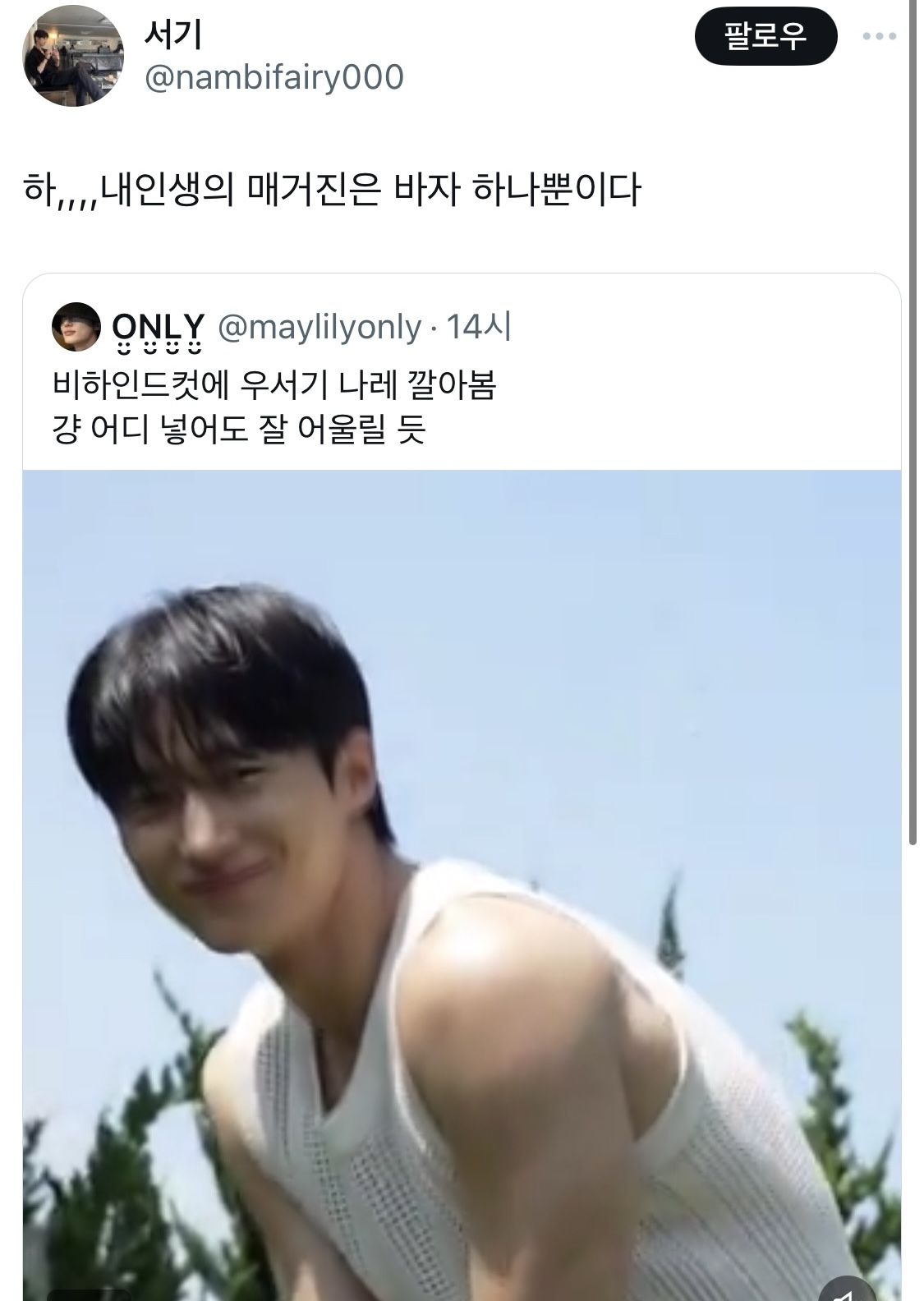Open 서기's profile picture

click(72, 55)
